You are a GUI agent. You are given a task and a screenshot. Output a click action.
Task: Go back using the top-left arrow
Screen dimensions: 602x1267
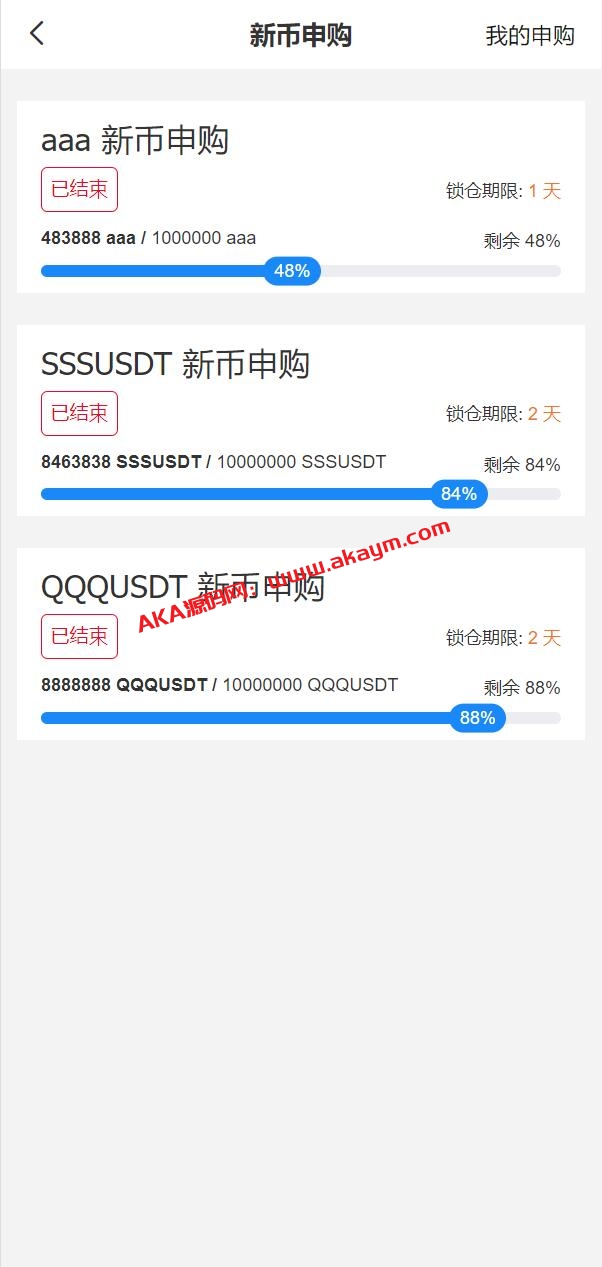pos(37,34)
